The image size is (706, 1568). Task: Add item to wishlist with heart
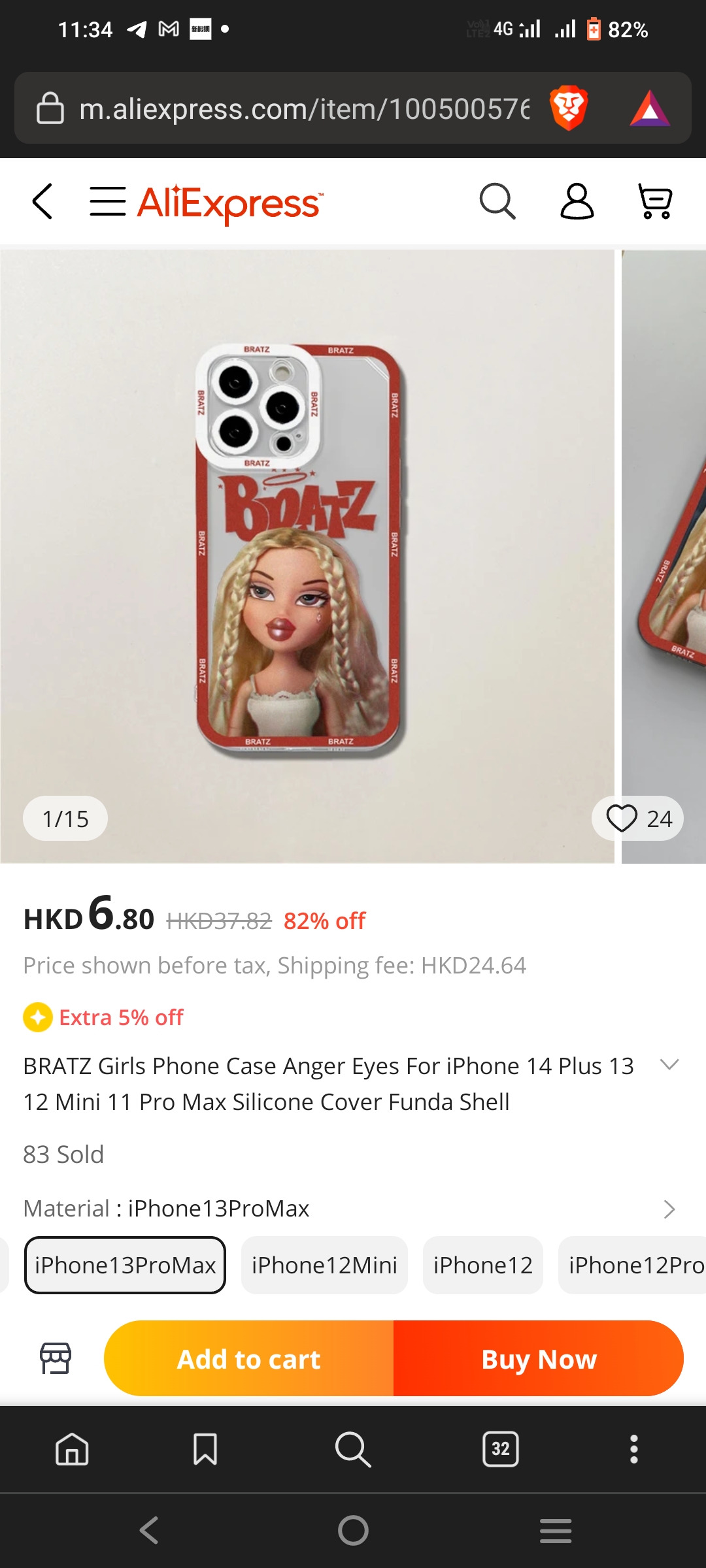pos(622,818)
